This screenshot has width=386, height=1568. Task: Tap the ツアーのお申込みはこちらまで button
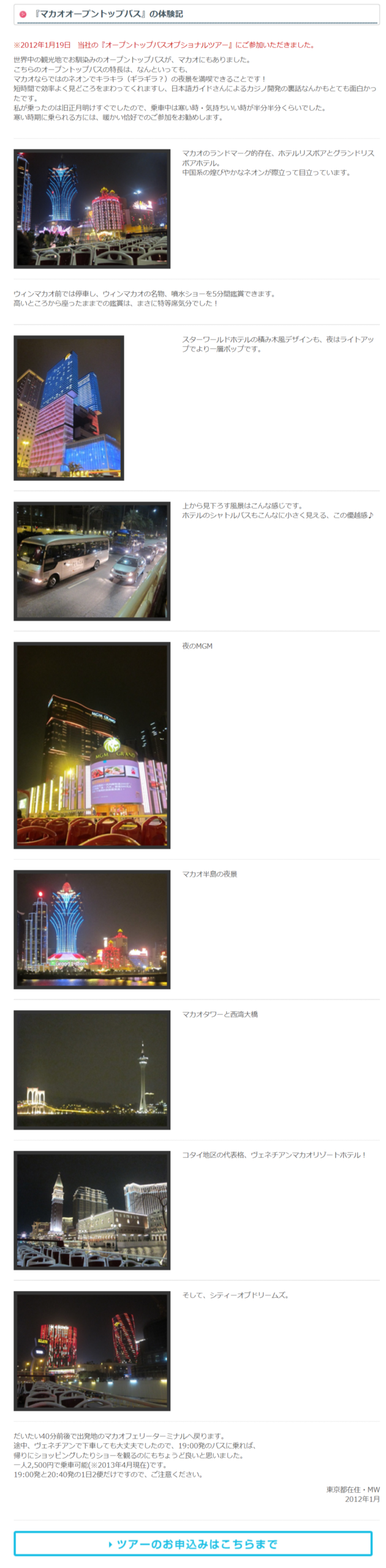point(193,1543)
